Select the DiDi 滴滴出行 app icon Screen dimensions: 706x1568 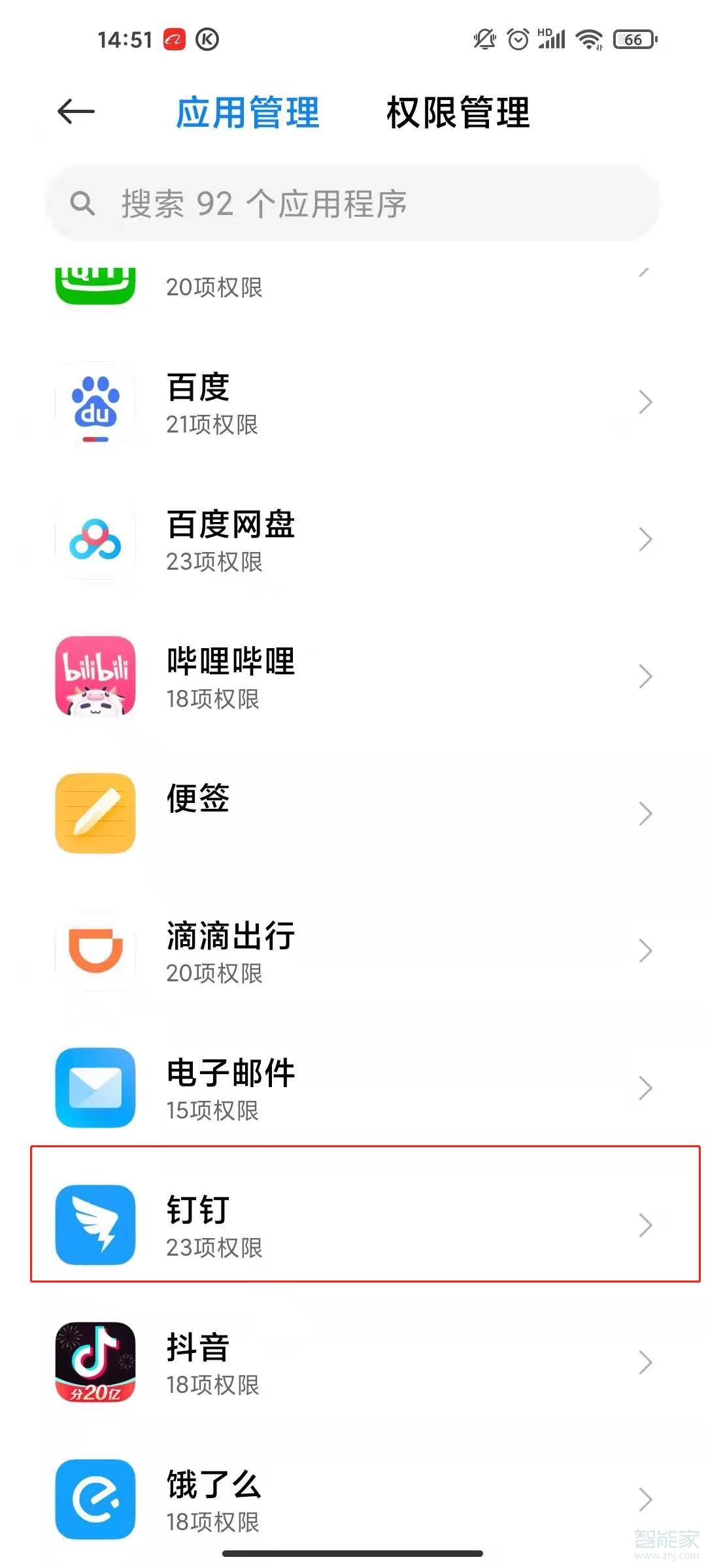(x=94, y=951)
